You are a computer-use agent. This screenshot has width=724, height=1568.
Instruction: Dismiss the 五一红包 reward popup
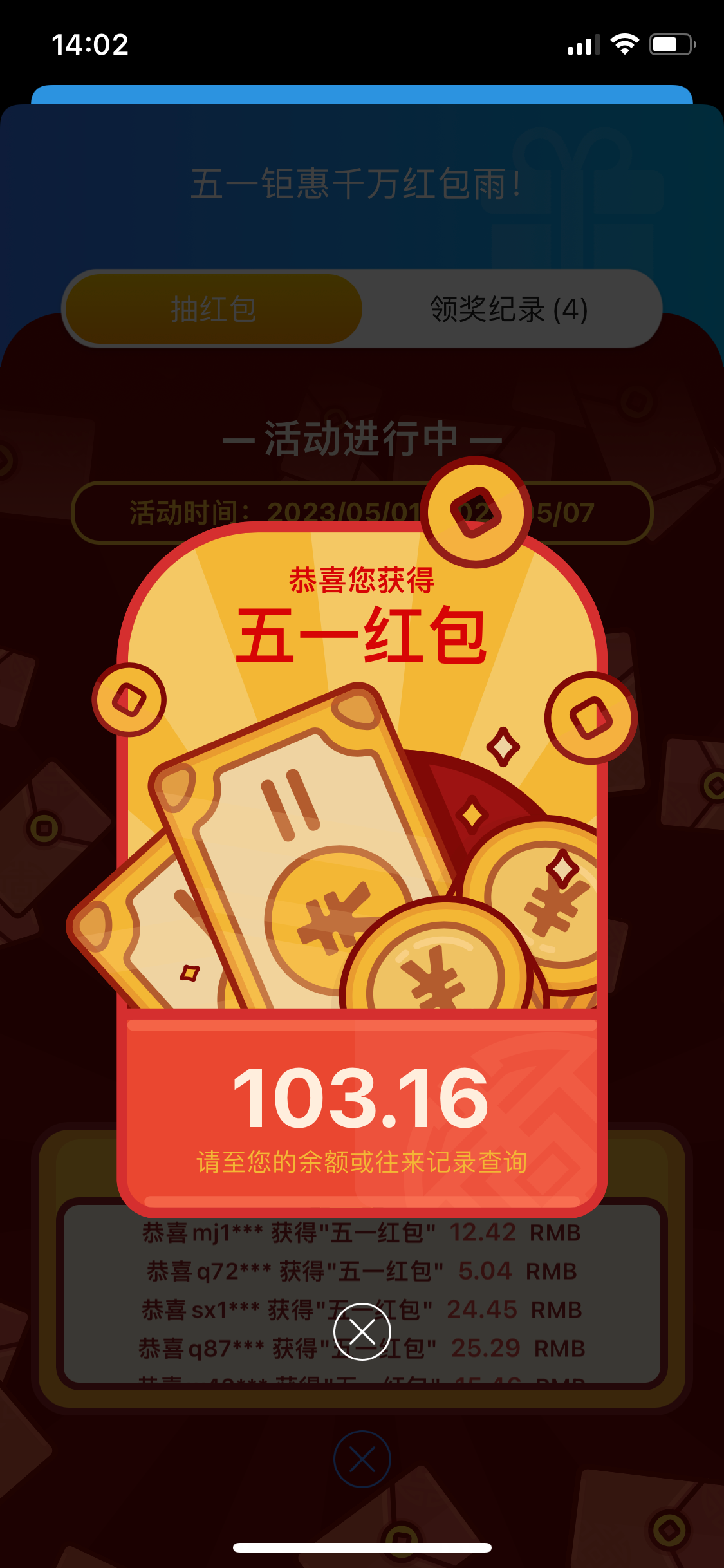point(362,1331)
